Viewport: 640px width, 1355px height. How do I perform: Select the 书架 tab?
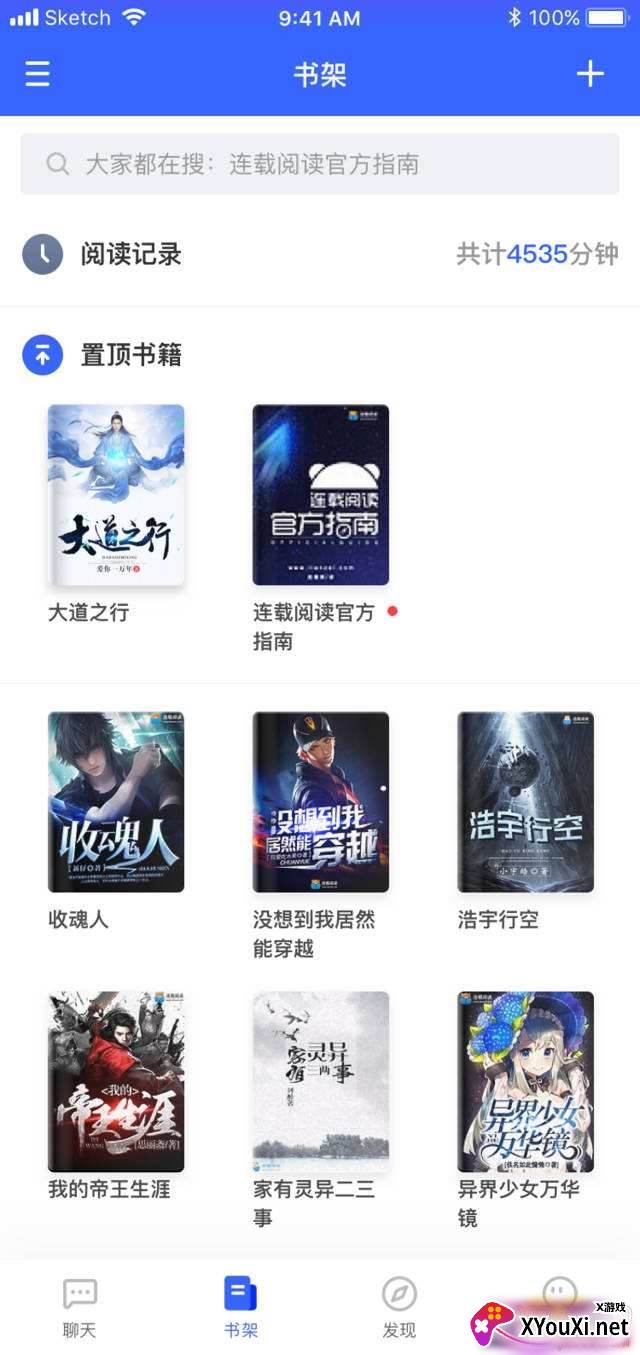click(240, 1306)
